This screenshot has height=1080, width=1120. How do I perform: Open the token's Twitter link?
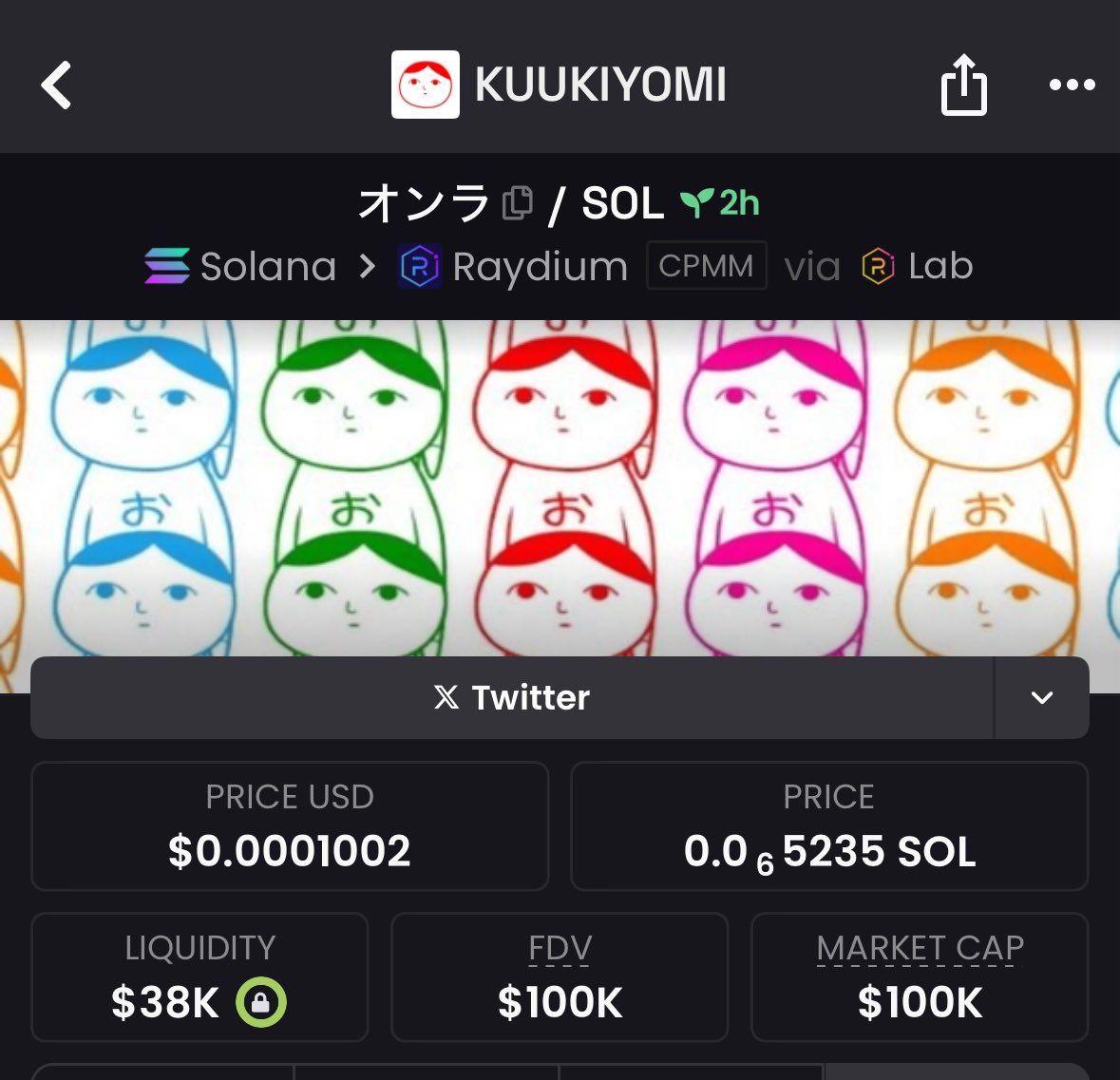pos(512,697)
